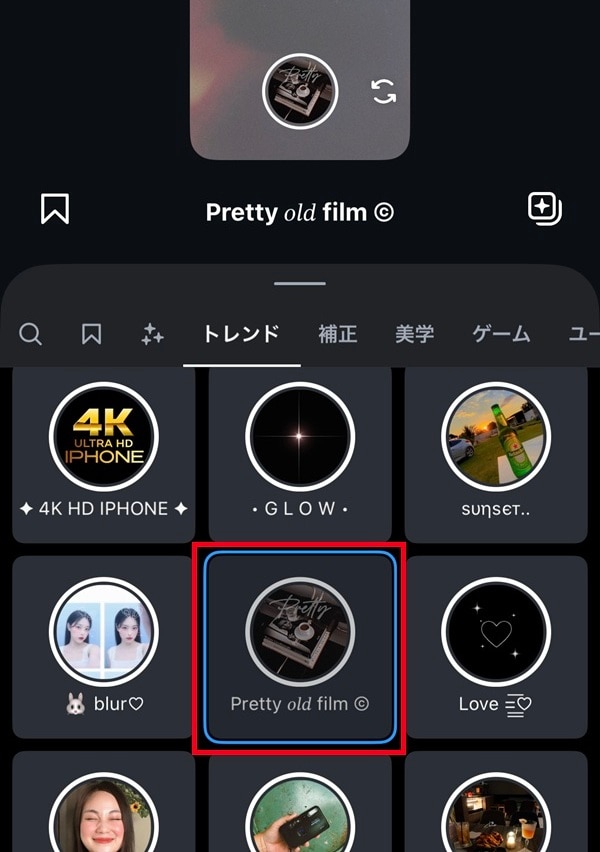Open saved effects tab
Viewport: 600px width, 852px height.
pos(91,334)
